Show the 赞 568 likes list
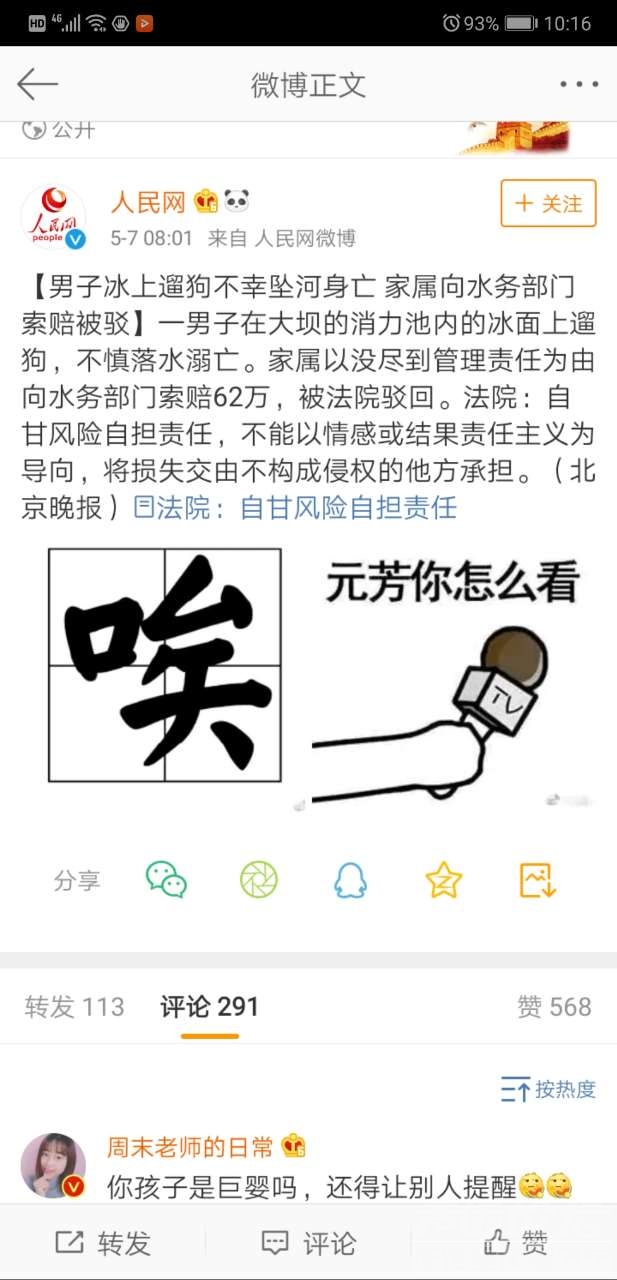617x1280 pixels. pos(554,1007)
